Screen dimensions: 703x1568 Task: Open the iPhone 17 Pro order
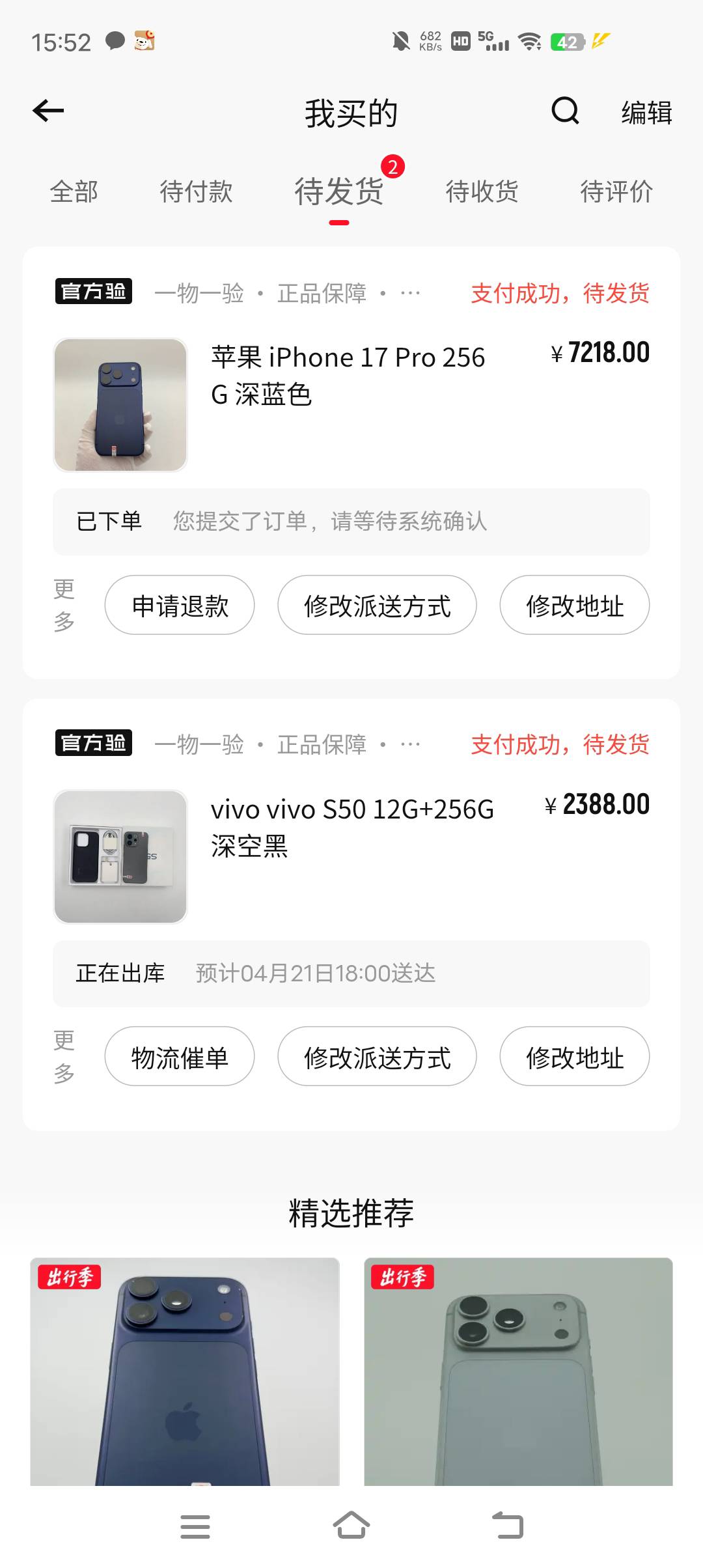(x=348, y=376)
